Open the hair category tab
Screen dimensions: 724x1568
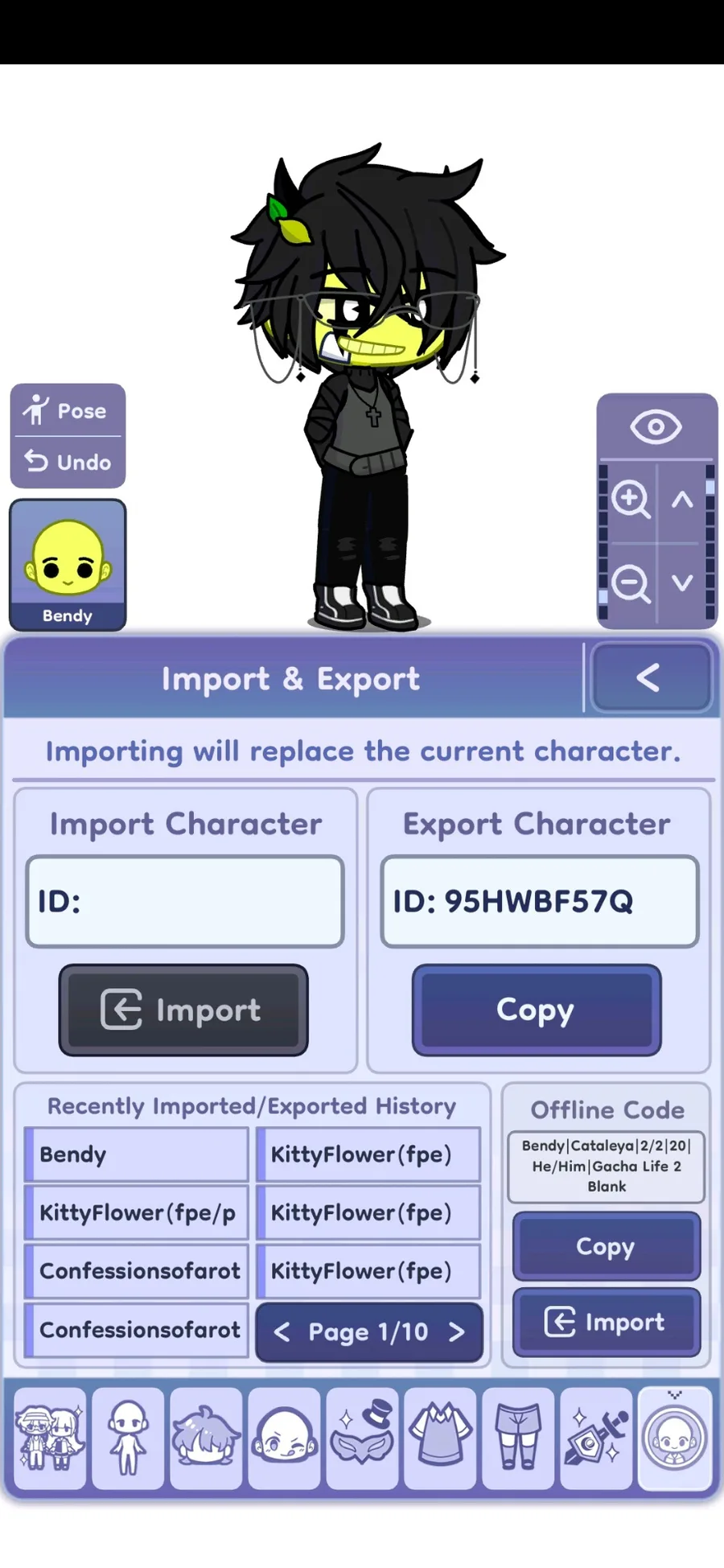207,1438
